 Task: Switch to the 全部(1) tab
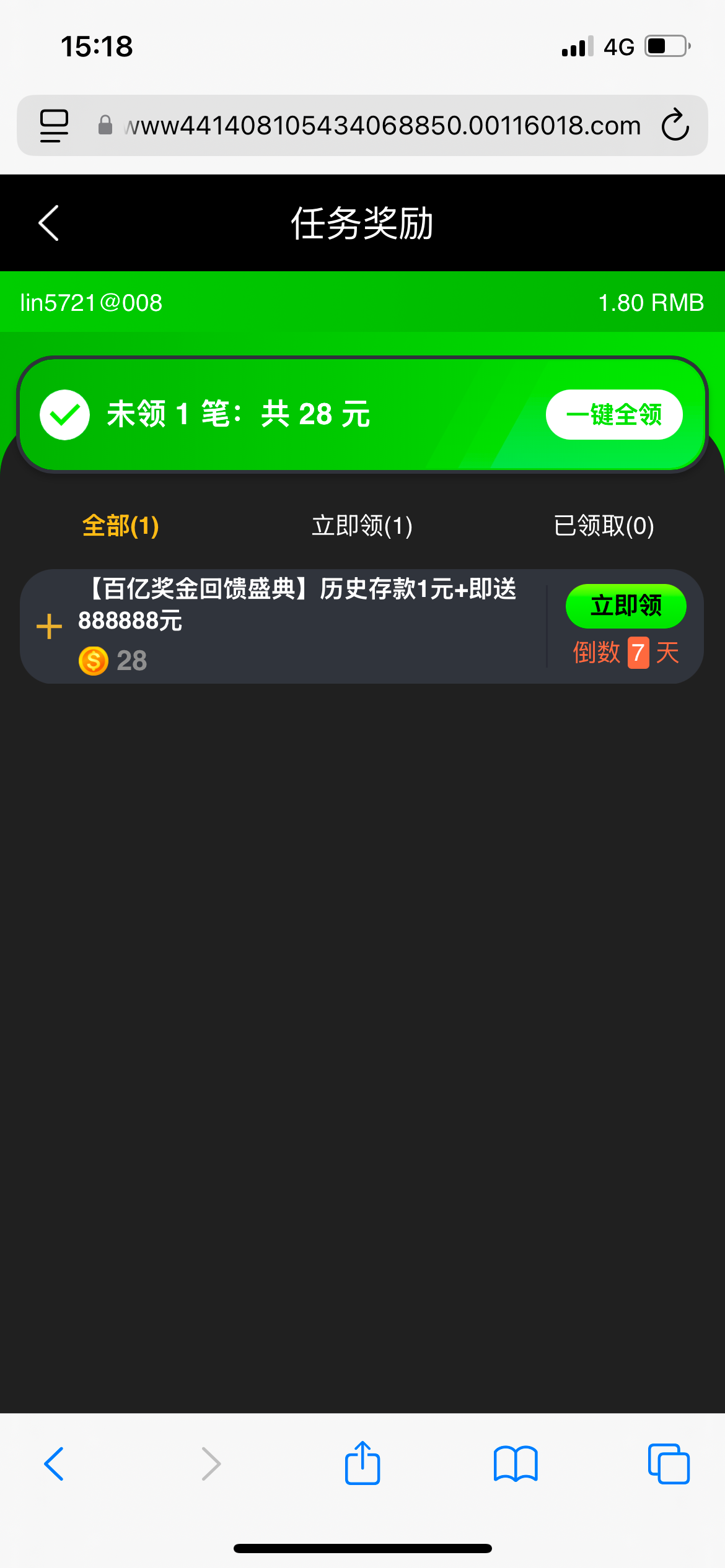[x=121, y=526]
